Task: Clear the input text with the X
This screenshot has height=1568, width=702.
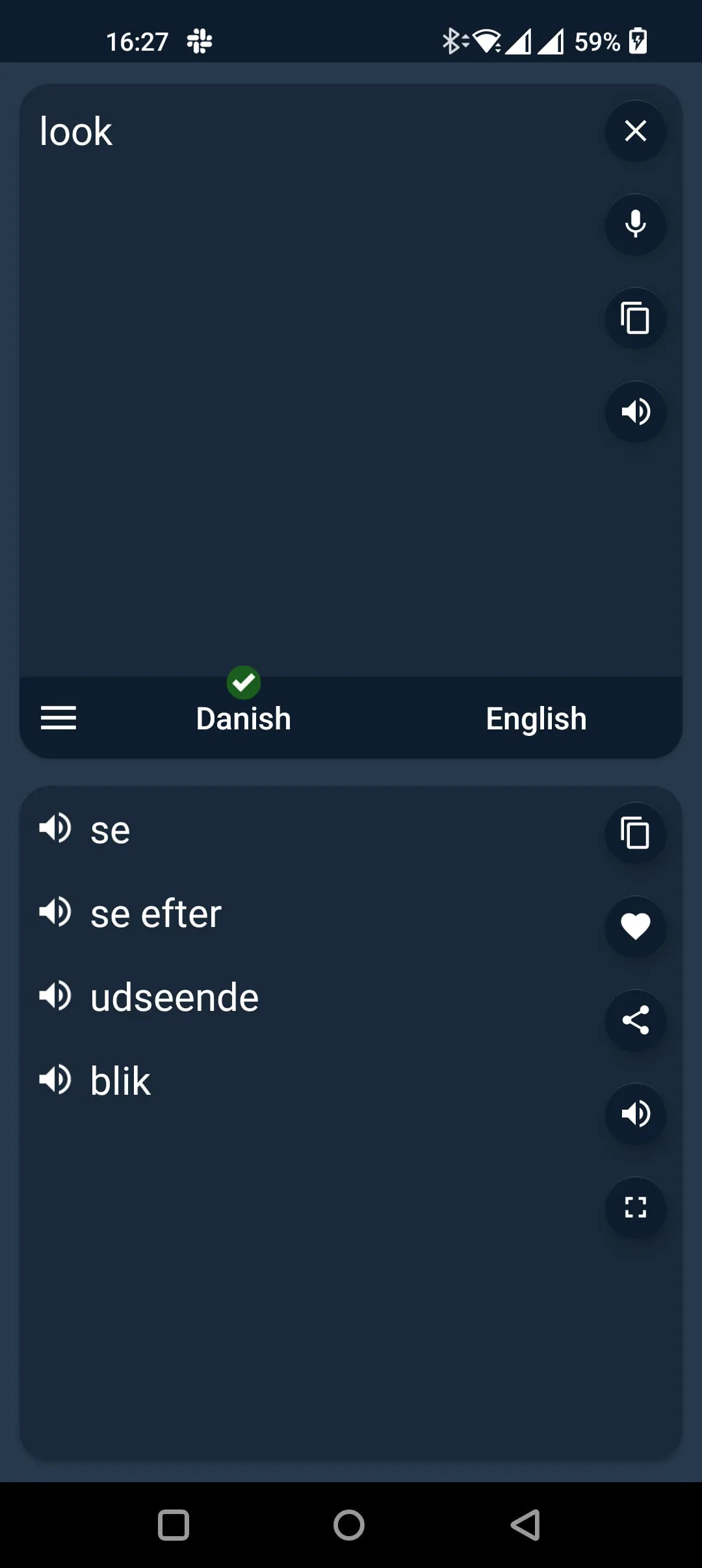Action: pyautogui.click(x=635, y=131)
